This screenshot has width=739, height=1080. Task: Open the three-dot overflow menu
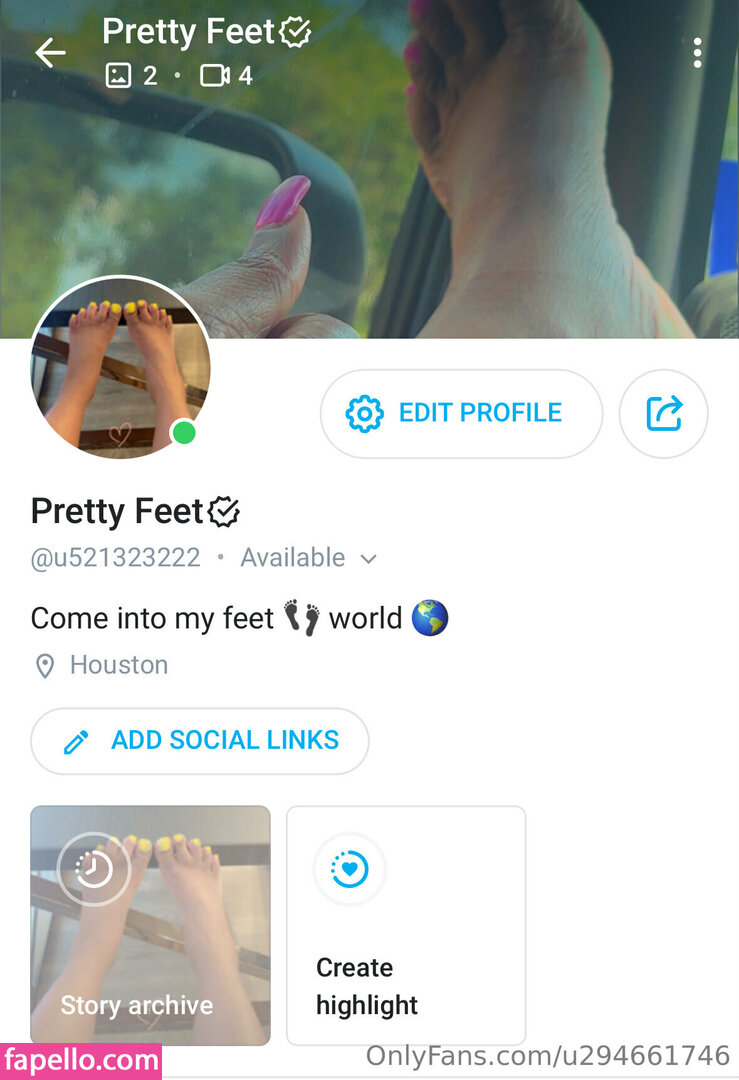697,53
